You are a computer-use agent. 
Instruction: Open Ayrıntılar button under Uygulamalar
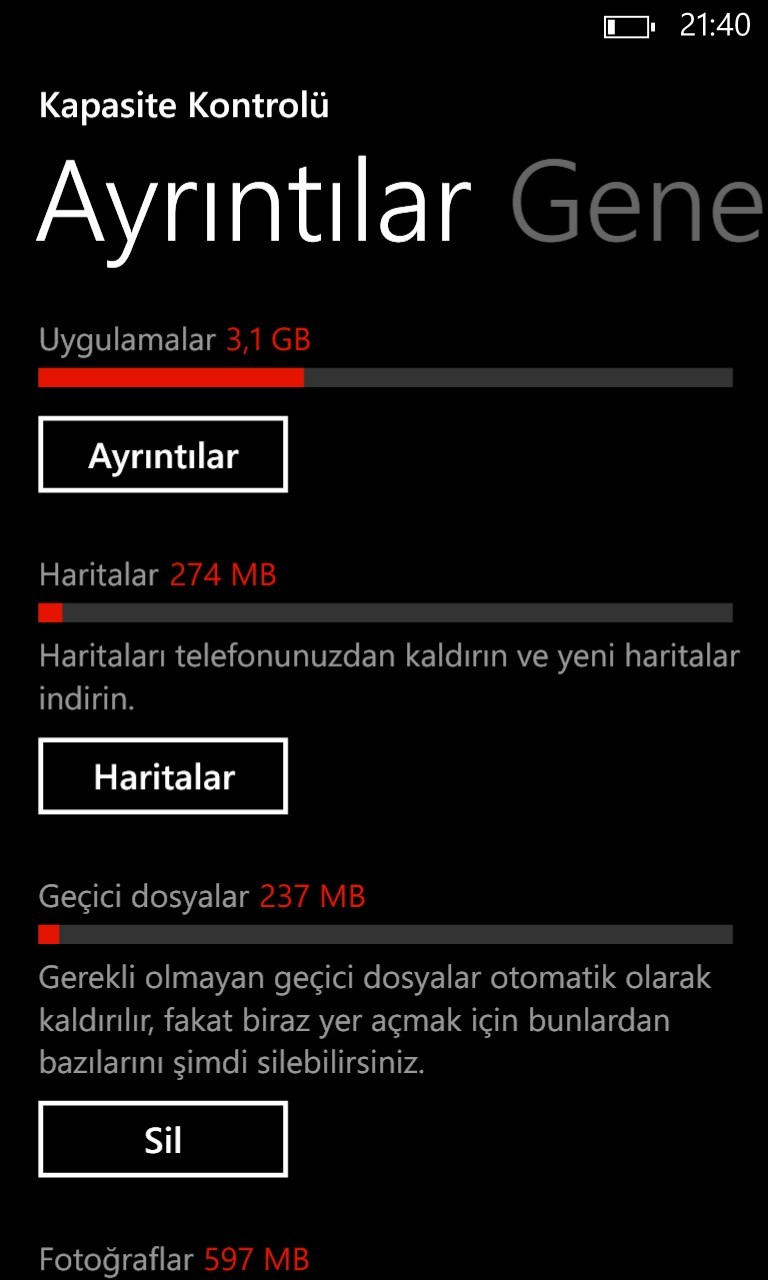point(163,455)
